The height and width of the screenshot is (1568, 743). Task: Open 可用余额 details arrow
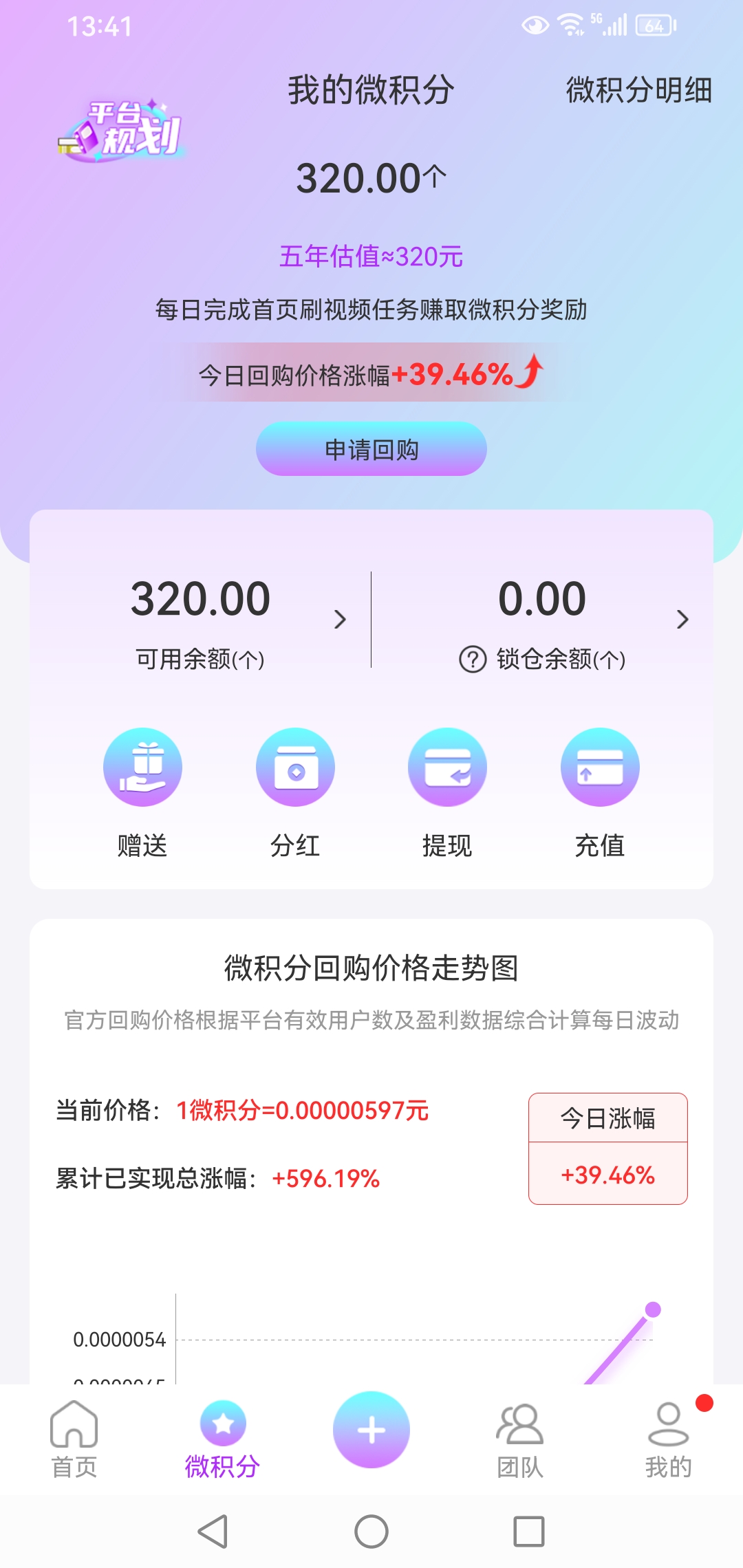[340, 619]
